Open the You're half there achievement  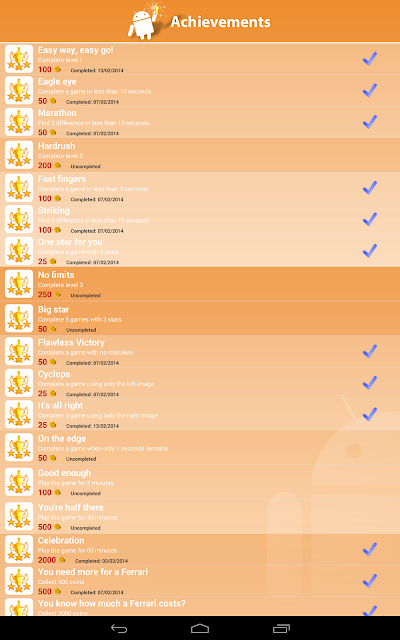tap(200, 516)
